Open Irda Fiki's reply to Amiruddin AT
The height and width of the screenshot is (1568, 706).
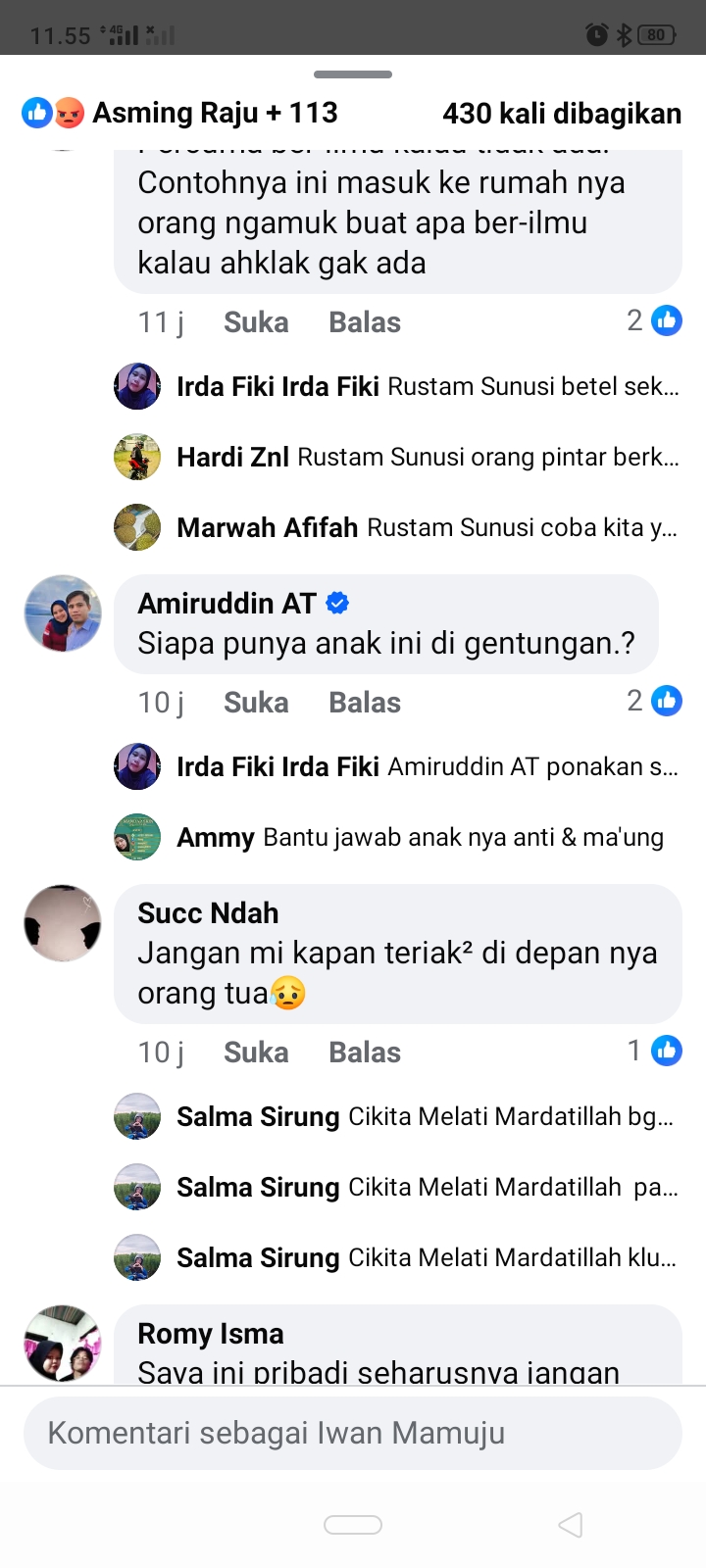tap(427, 767)
